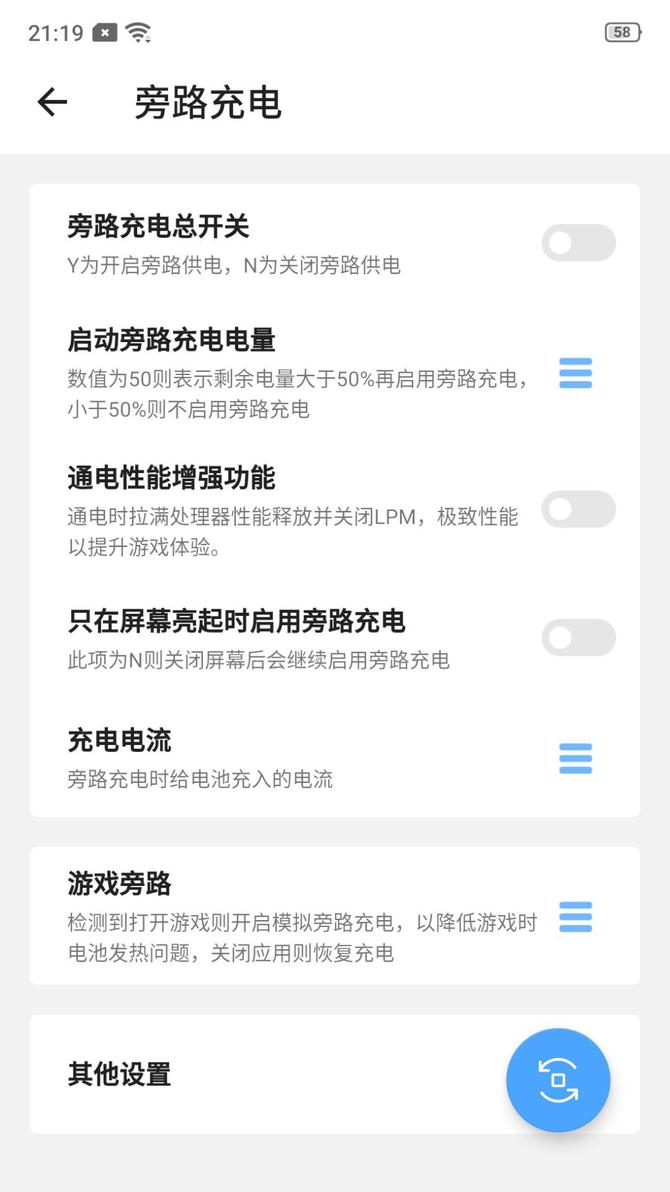Turn on 通电性能增强功能
670x1192 pixels.
point(578,509)
